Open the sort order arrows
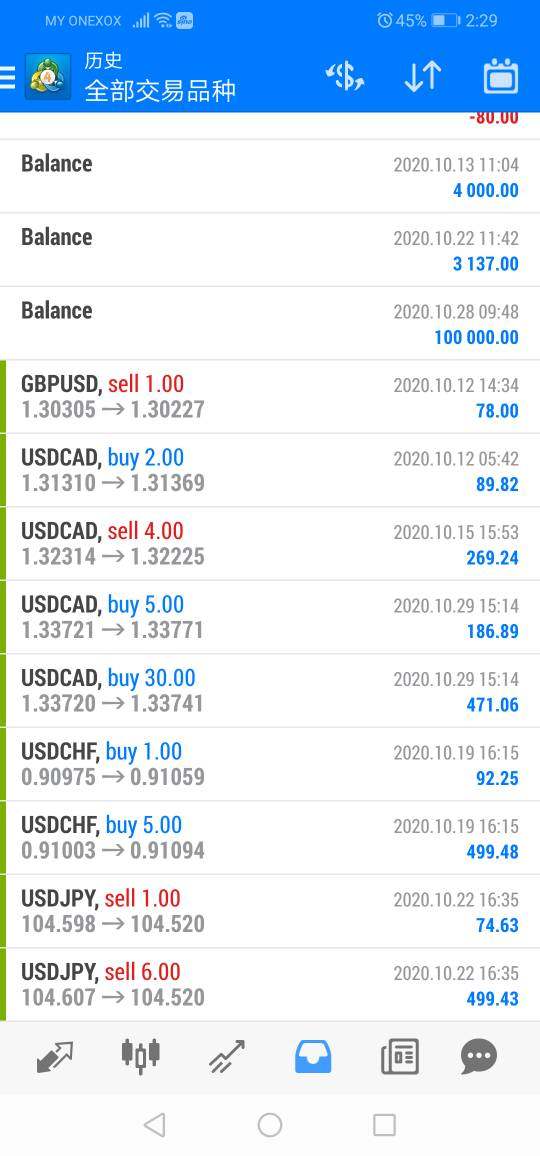The width and height of the screenshot is (540, 1156). pyautogui.click(x=423, y=77)
